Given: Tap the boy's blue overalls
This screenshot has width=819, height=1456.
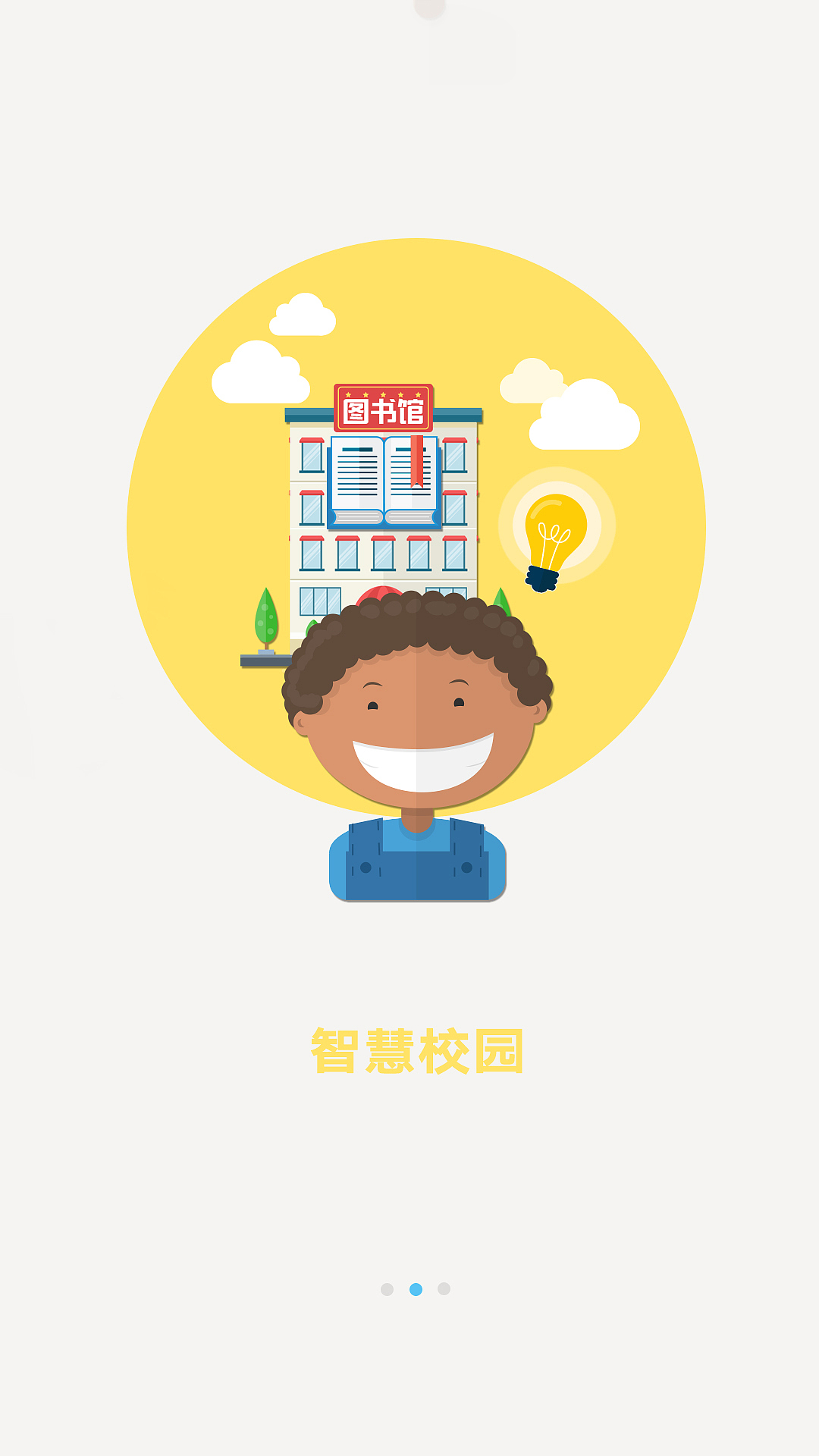Looking at the screenshot, I should 416,864.
